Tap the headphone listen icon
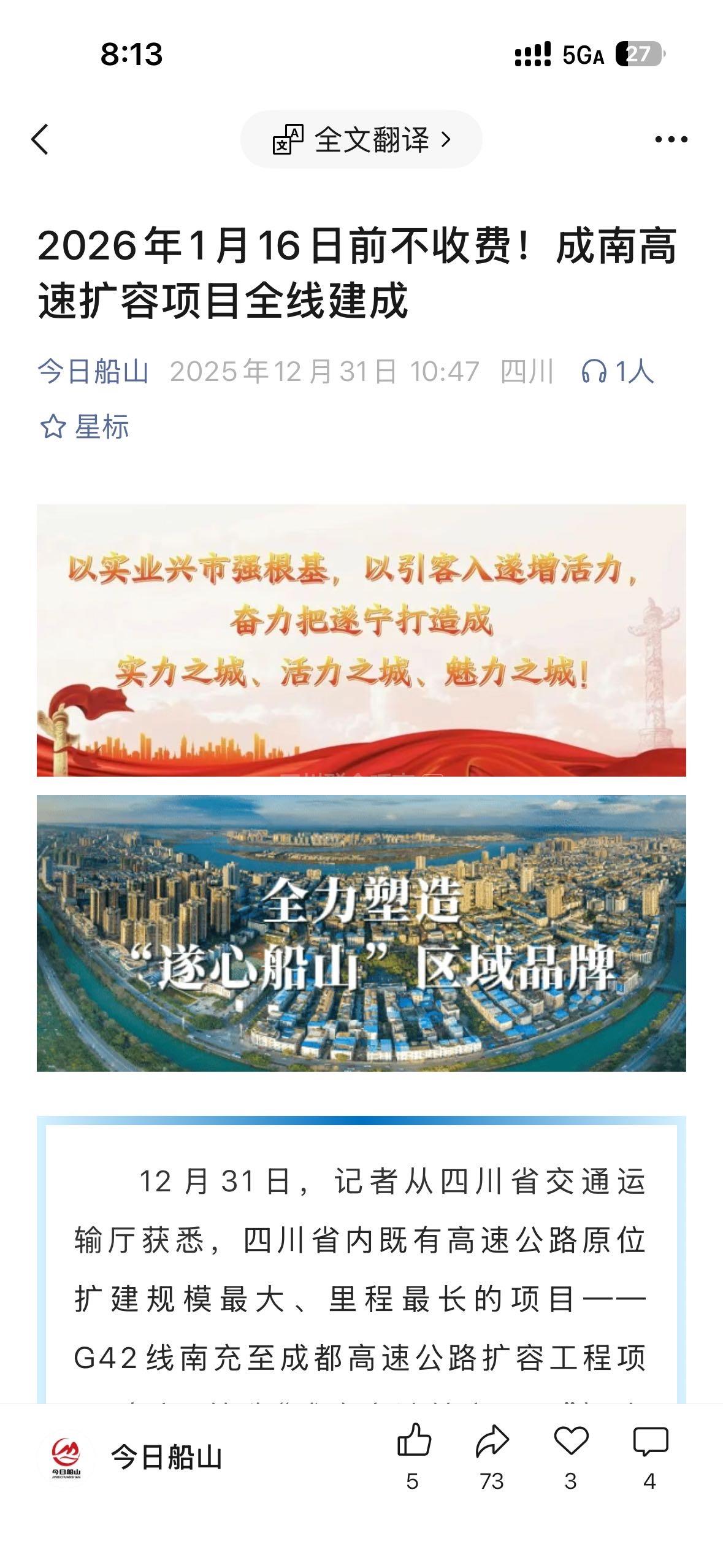723x1568 pixels. pos(594,371)
